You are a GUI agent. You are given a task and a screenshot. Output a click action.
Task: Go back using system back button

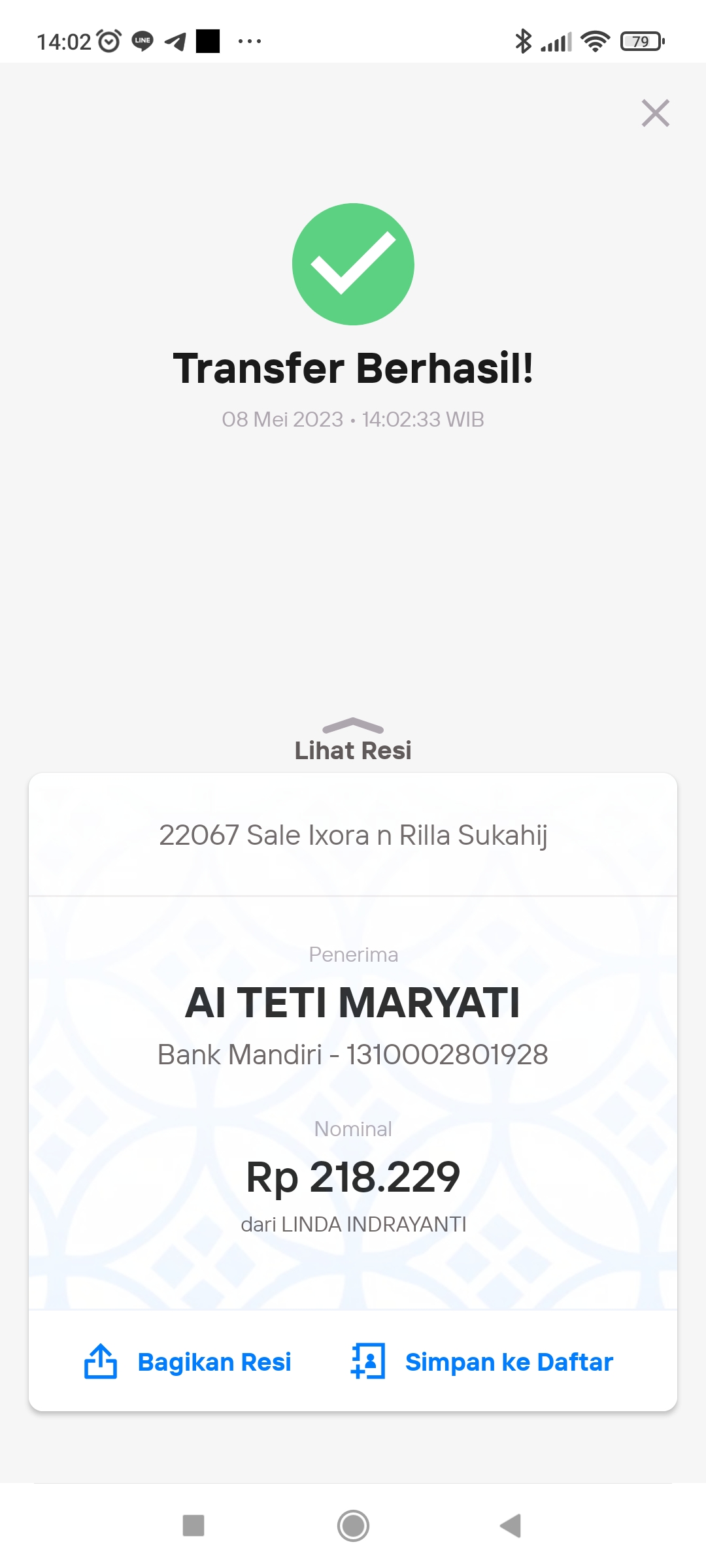[x=511, y=1526]
